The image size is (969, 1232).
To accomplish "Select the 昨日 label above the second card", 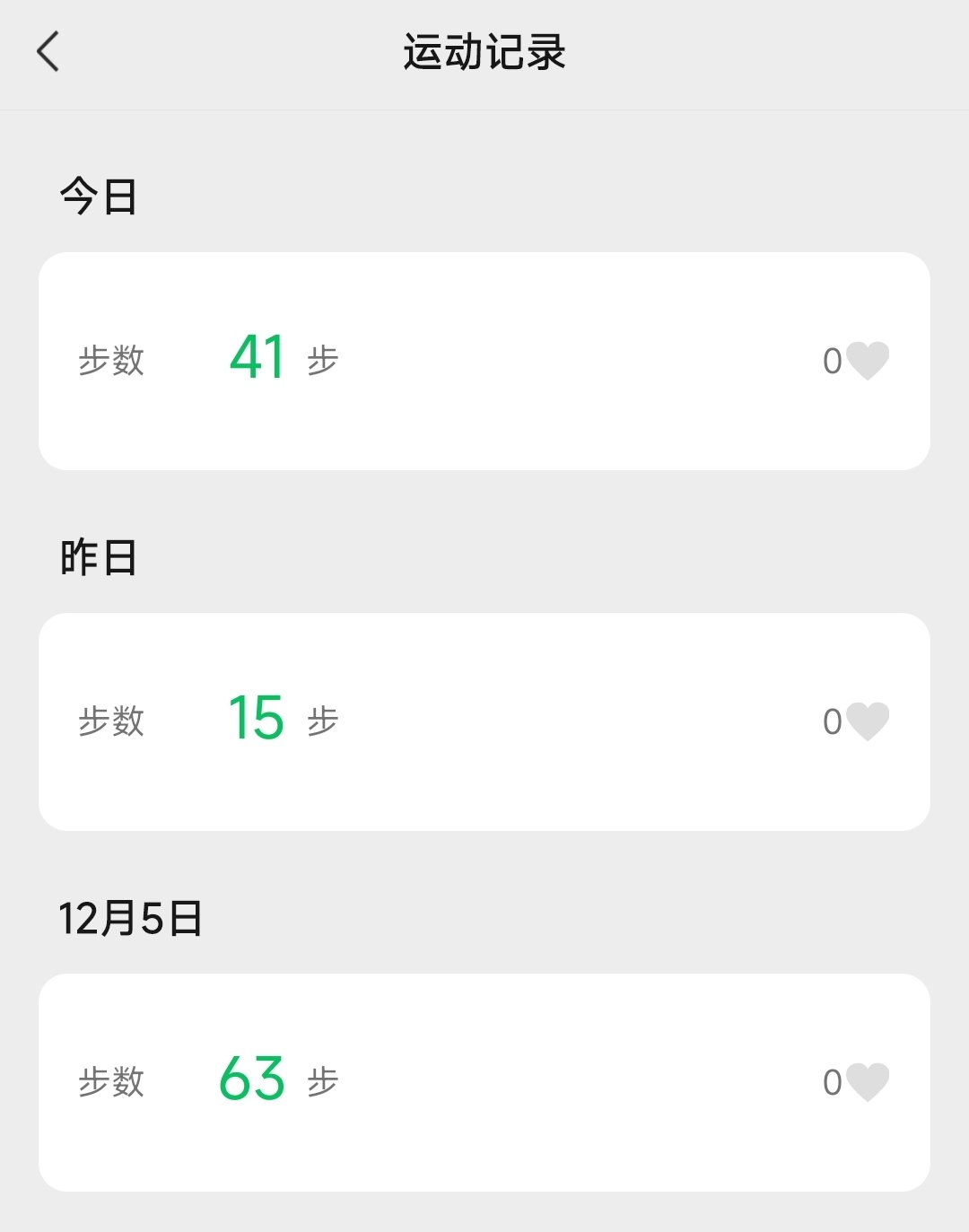I will pos(97,556).
